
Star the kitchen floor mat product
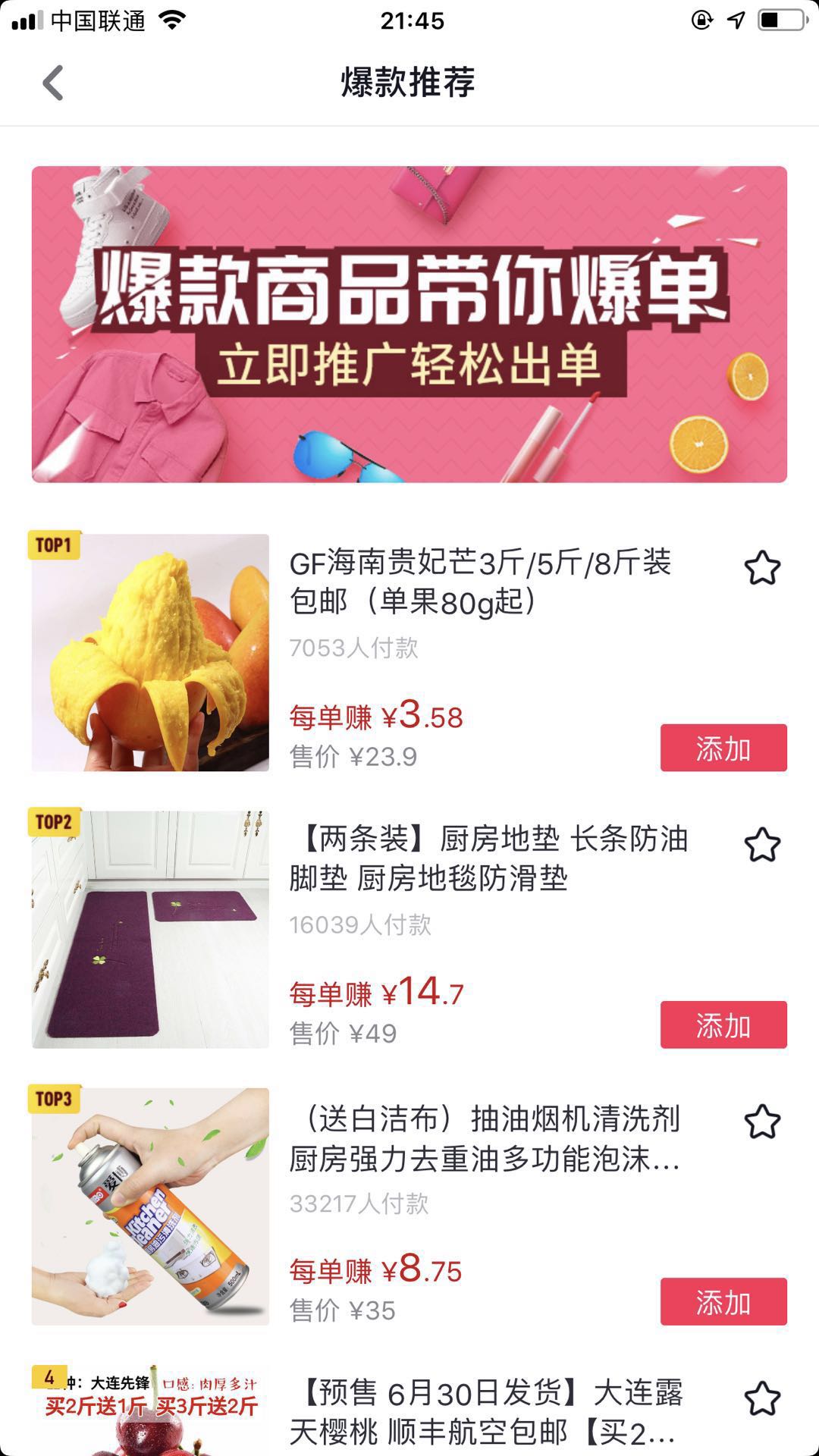click(x=762, y=842)
